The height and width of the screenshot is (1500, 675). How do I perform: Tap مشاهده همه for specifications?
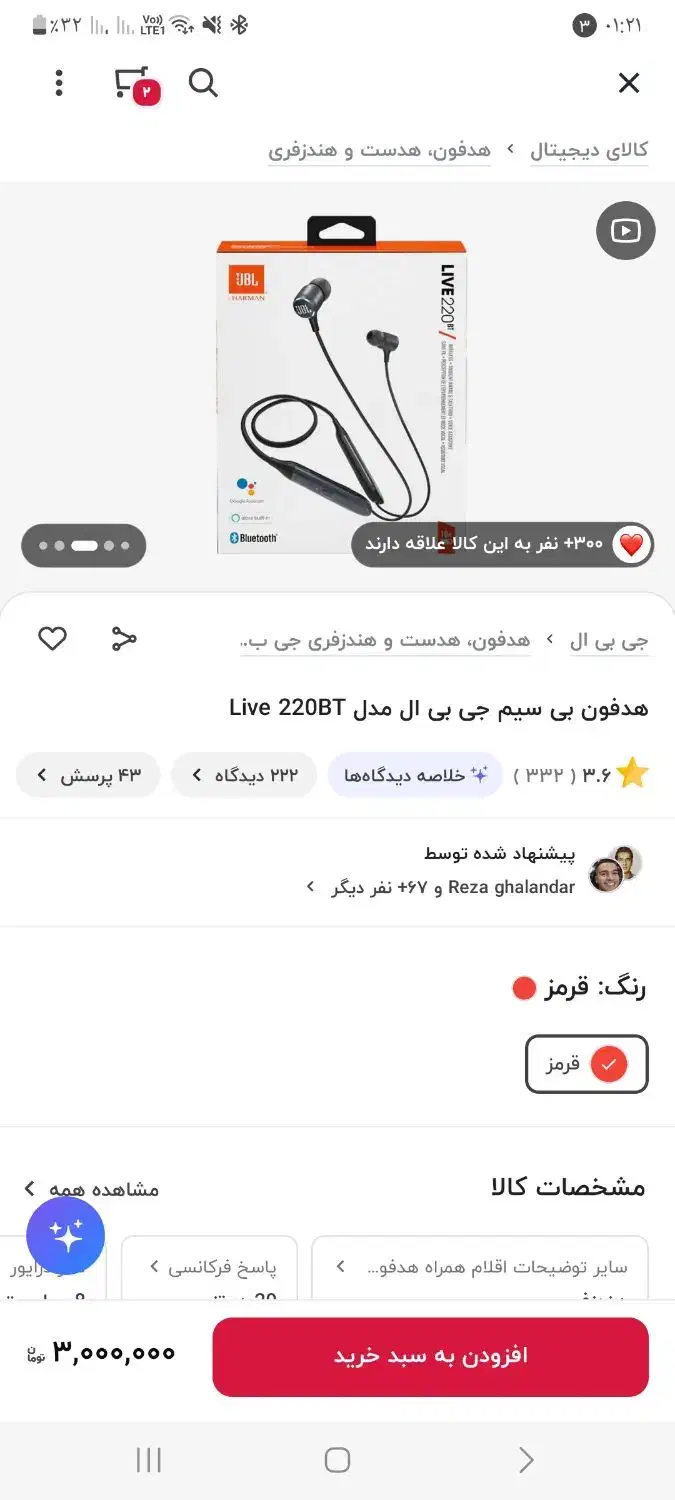tap(92, 1189)
